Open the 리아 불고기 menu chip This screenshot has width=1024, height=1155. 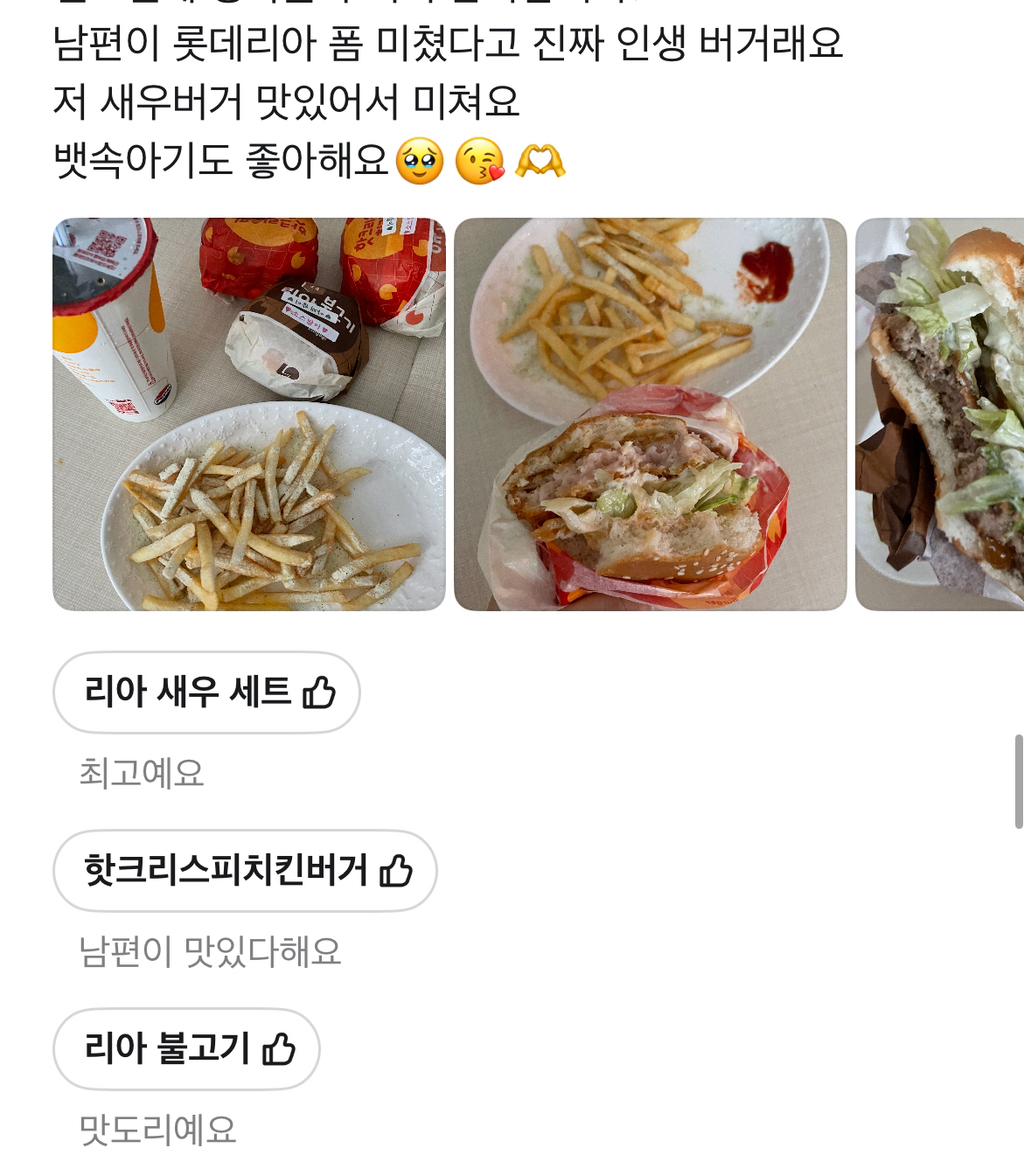point(187,1048)
